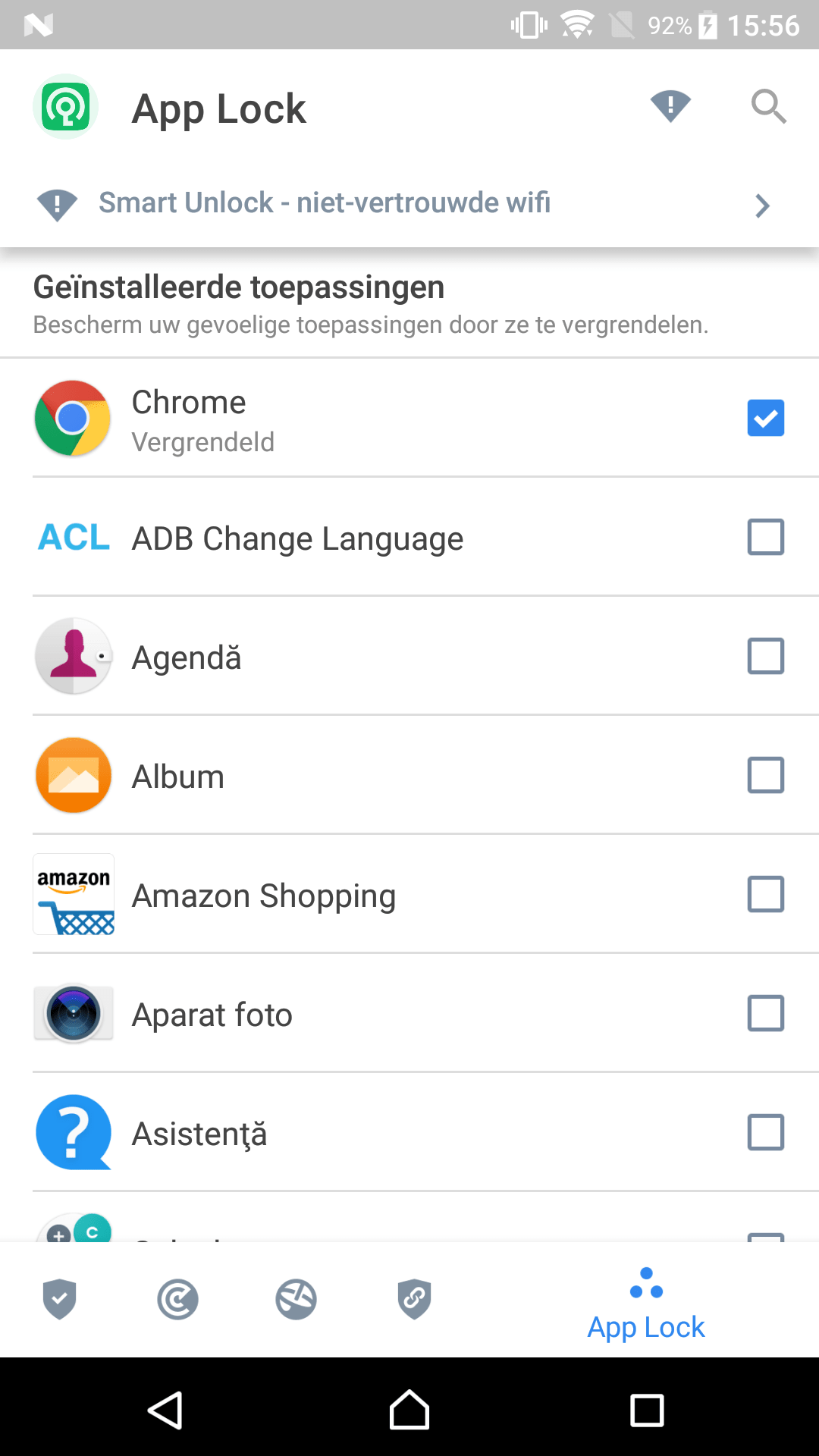Lock ADB Change Language app
The width and height of the screenshot is (819, 1456).
pyautogui.click(x=766, y=537)
